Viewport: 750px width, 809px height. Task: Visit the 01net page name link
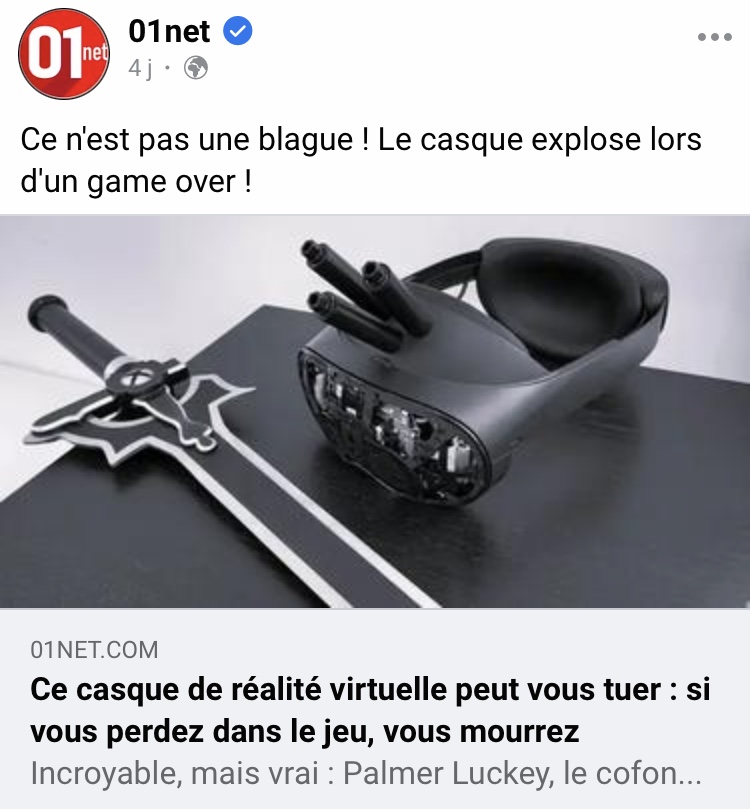pos(169,32)
